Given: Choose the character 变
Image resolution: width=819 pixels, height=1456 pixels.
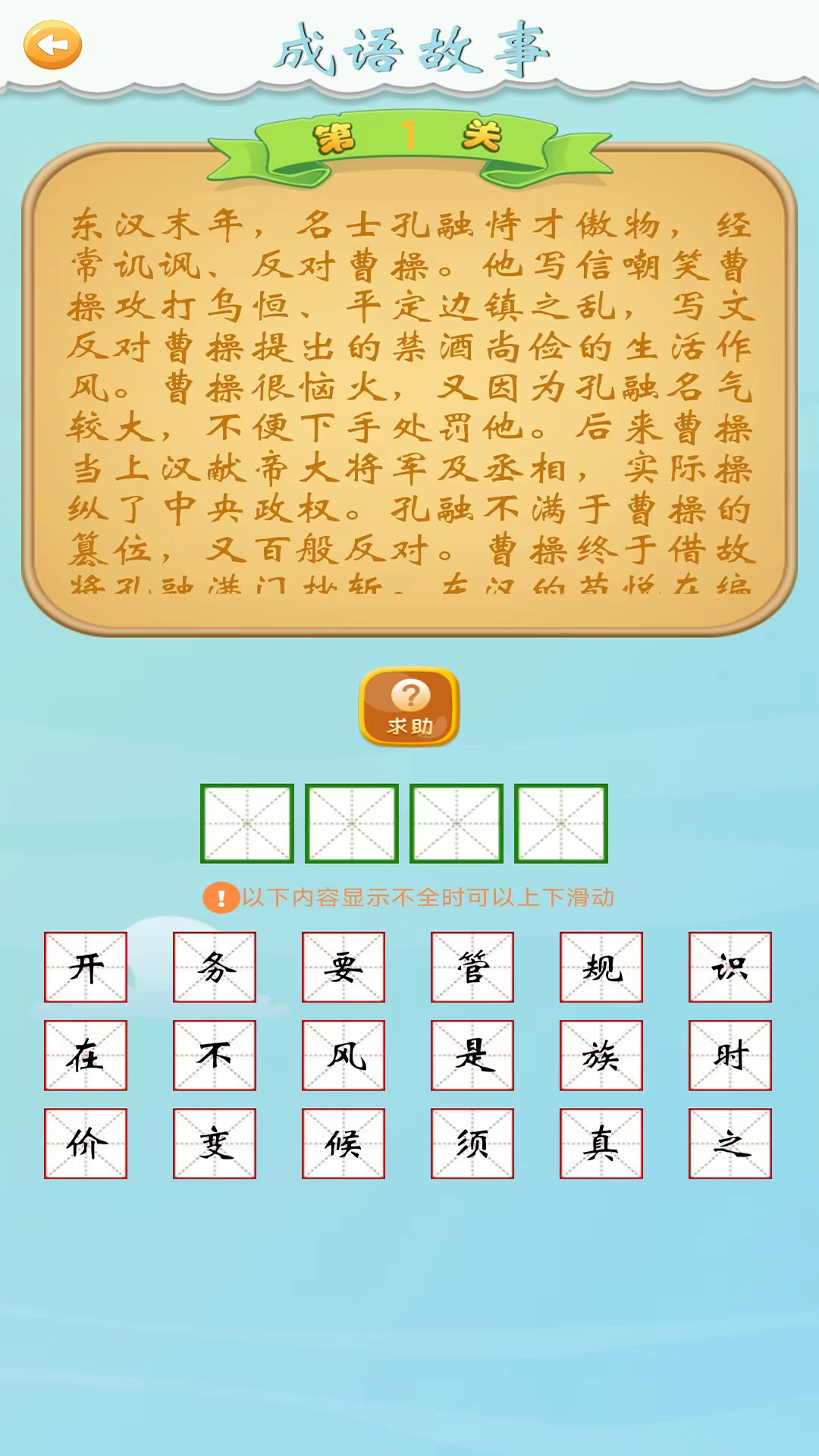Looking at the screenshot, I should pos(215,1144).
